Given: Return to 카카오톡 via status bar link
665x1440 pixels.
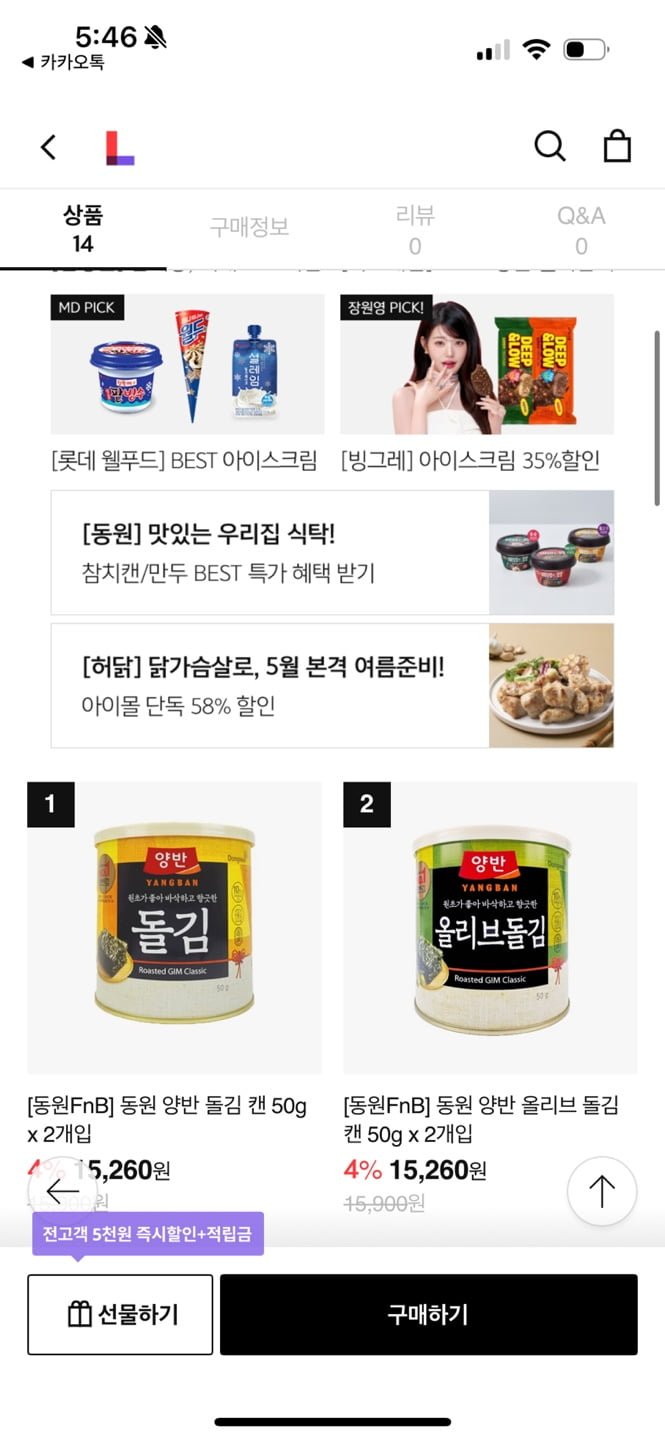Looking at the screenshot, I should [63, 62].
